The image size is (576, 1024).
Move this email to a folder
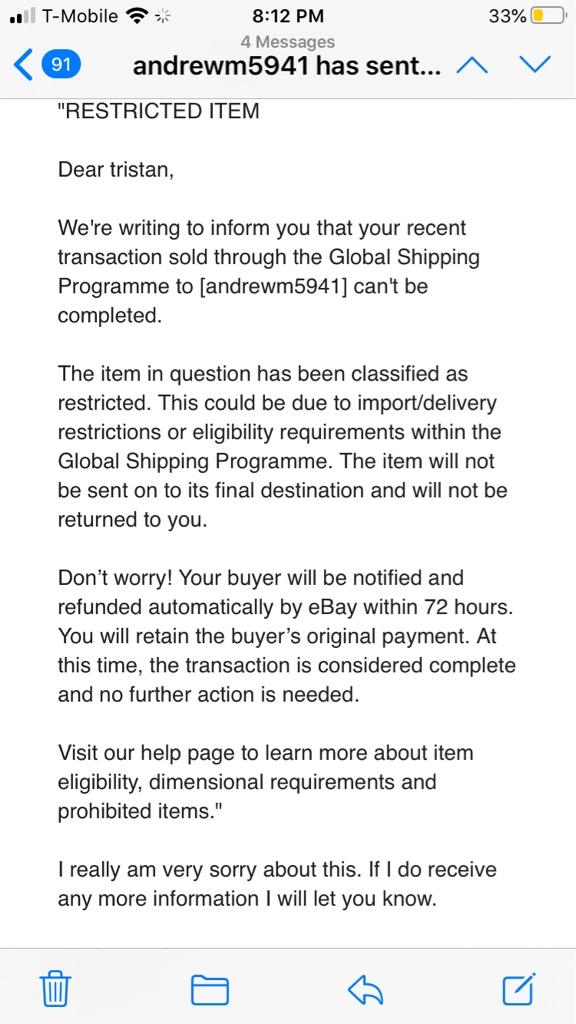click(210, 989)
